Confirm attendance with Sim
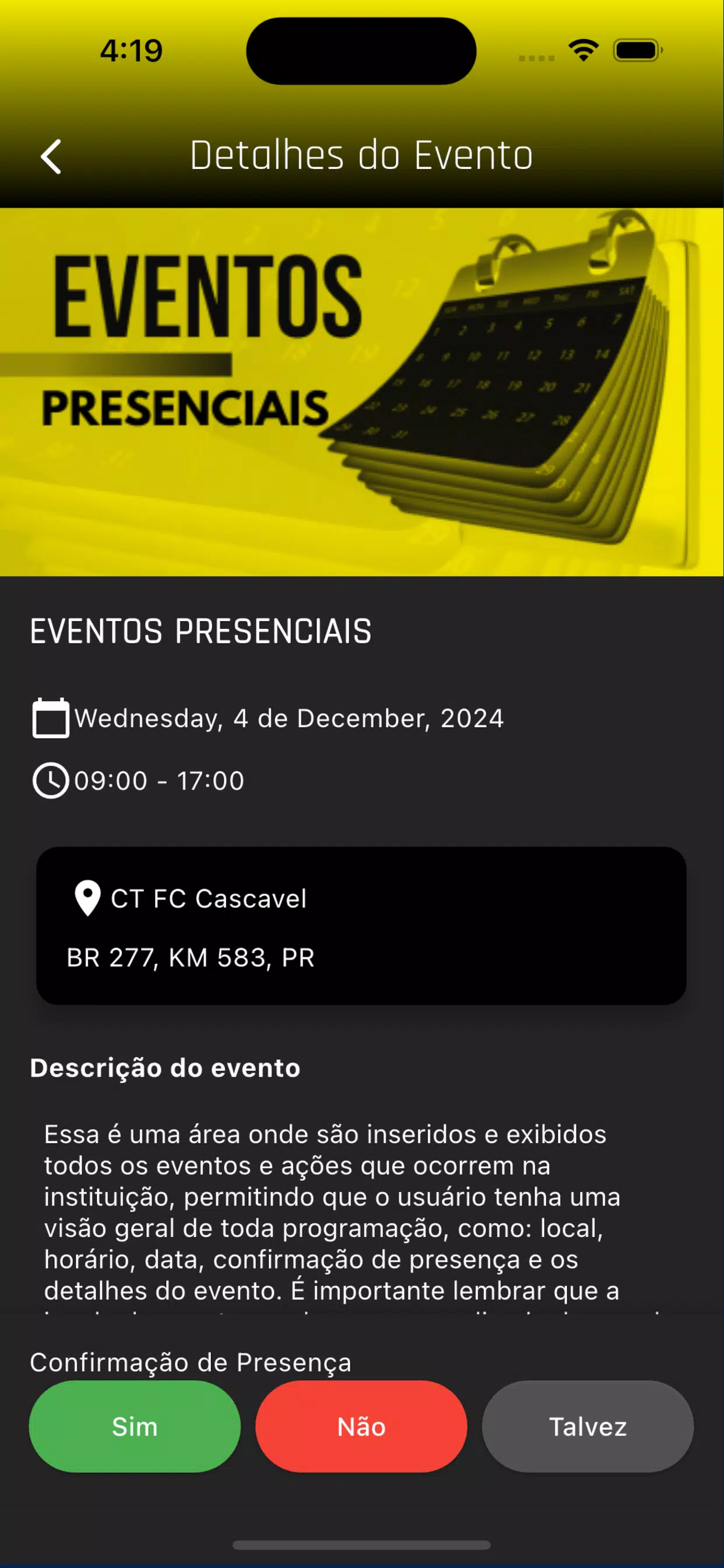 135,1426
